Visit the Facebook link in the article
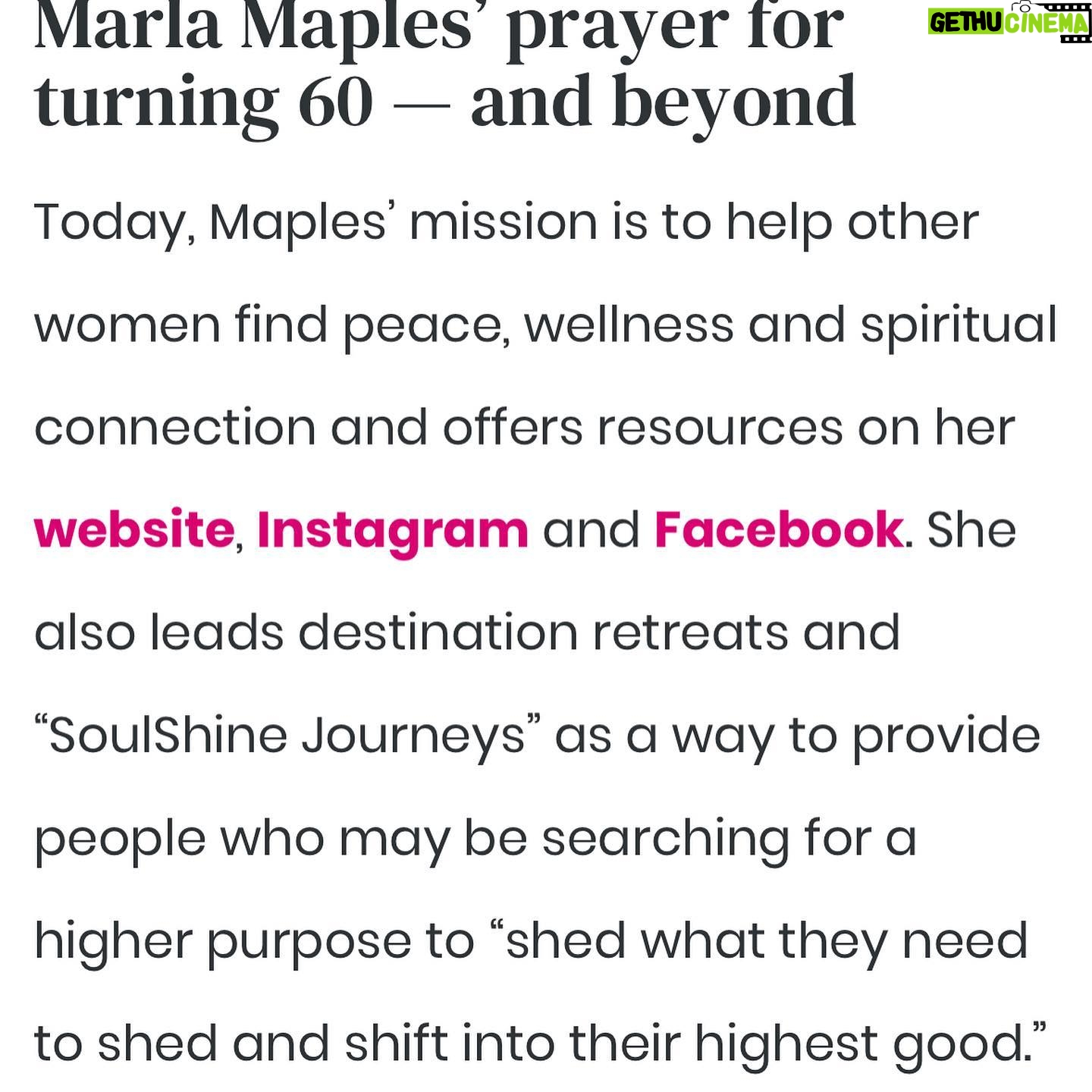This screenshot has height=1092, width=1092. coord(778,529)
